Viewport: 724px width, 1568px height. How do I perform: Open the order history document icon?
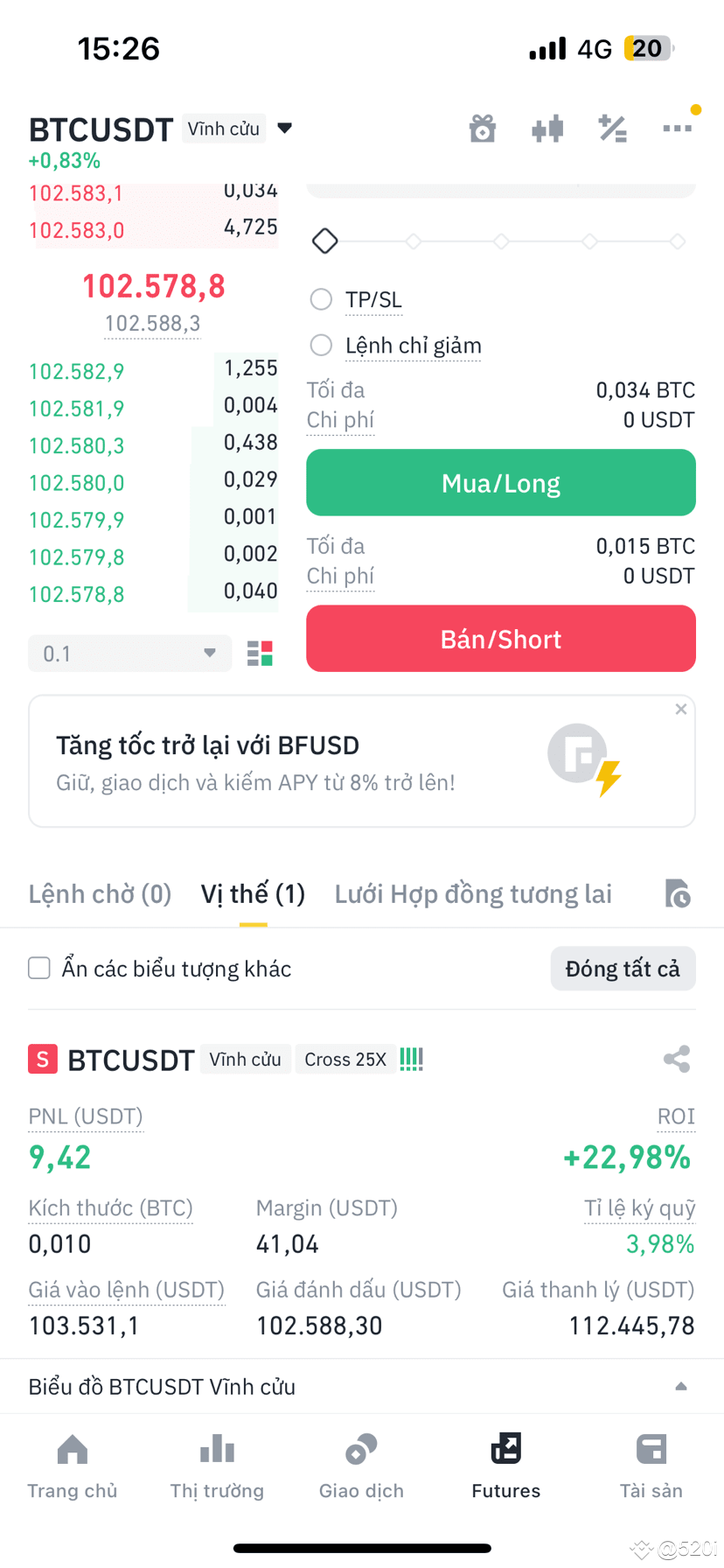(x=678, y=893)
